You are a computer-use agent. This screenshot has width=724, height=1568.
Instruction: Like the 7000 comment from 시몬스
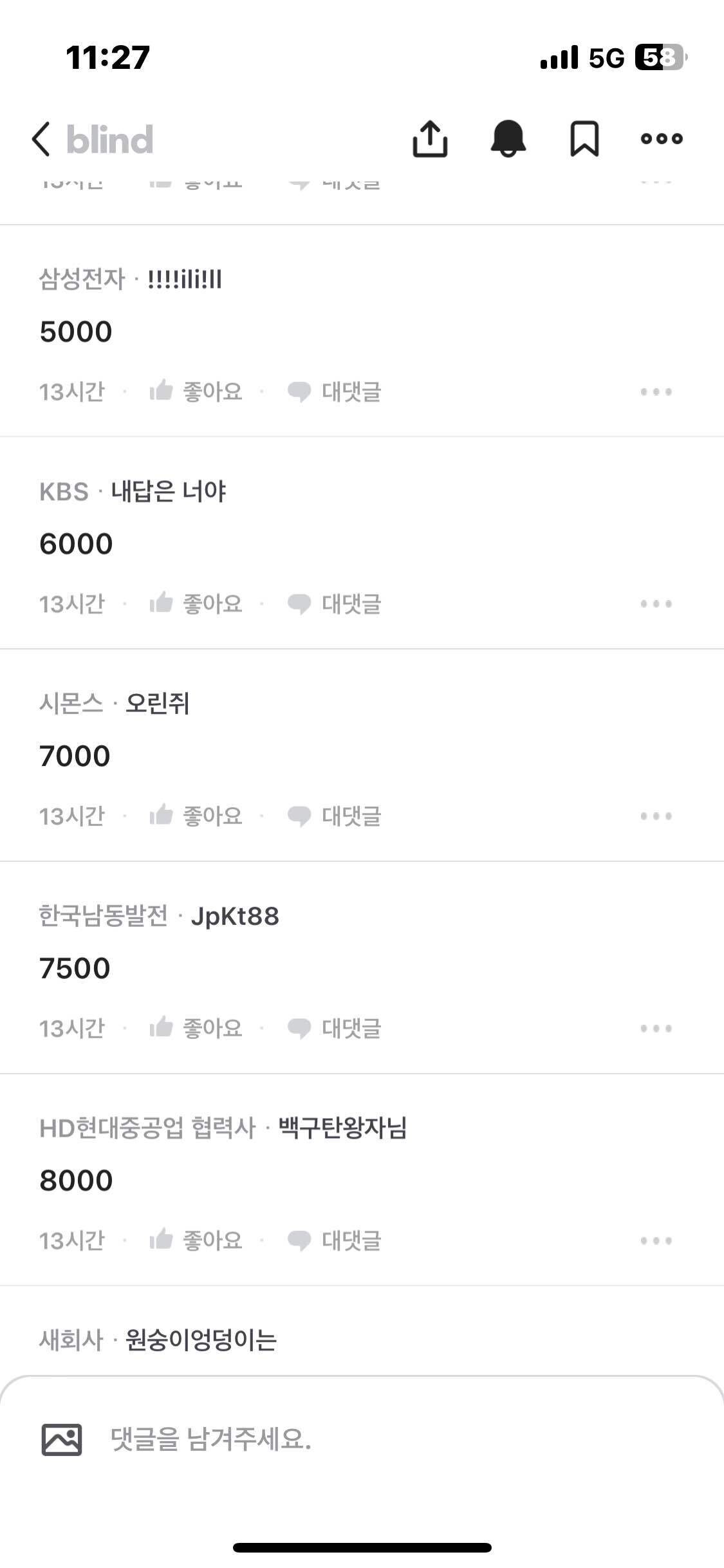point(196,816)
